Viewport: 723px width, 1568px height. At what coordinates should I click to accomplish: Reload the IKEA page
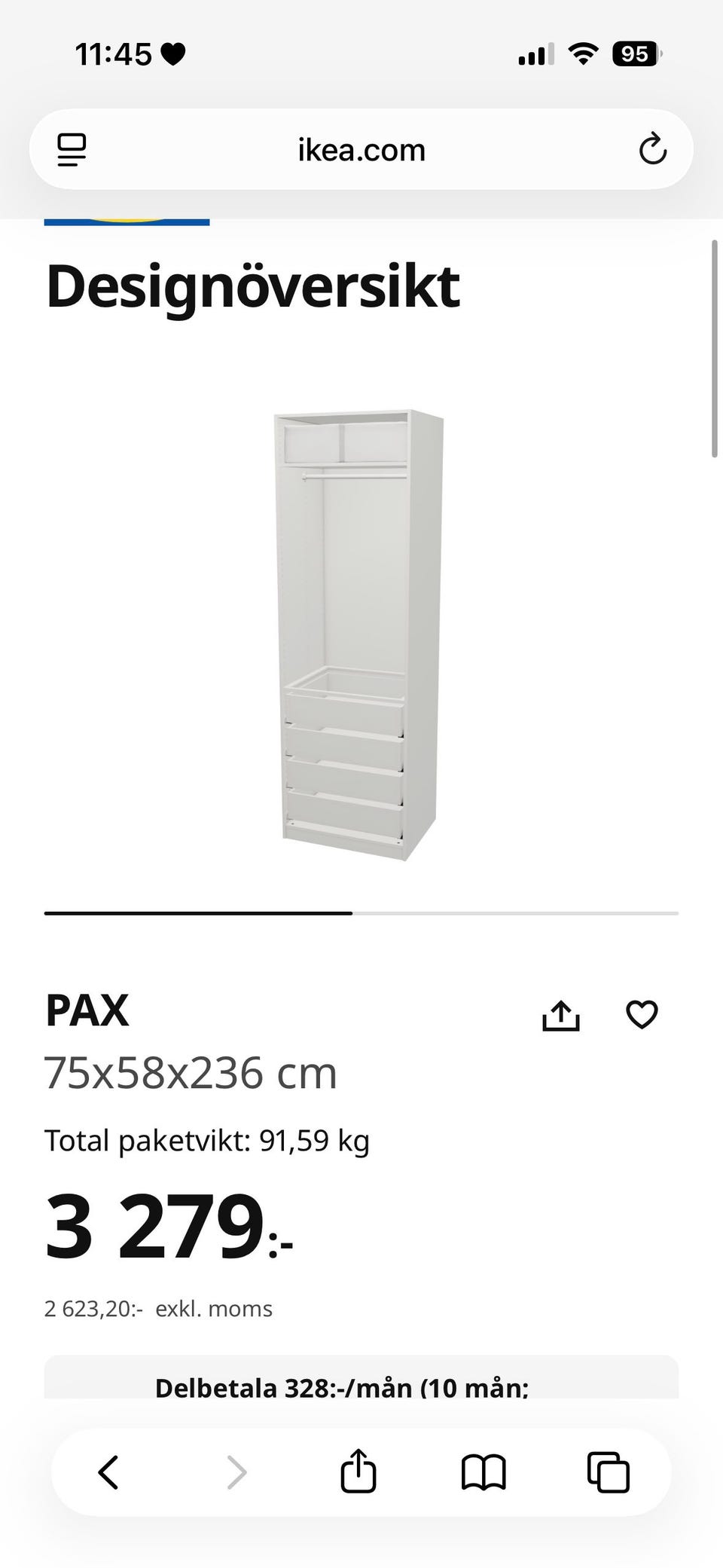pos(652,149)
